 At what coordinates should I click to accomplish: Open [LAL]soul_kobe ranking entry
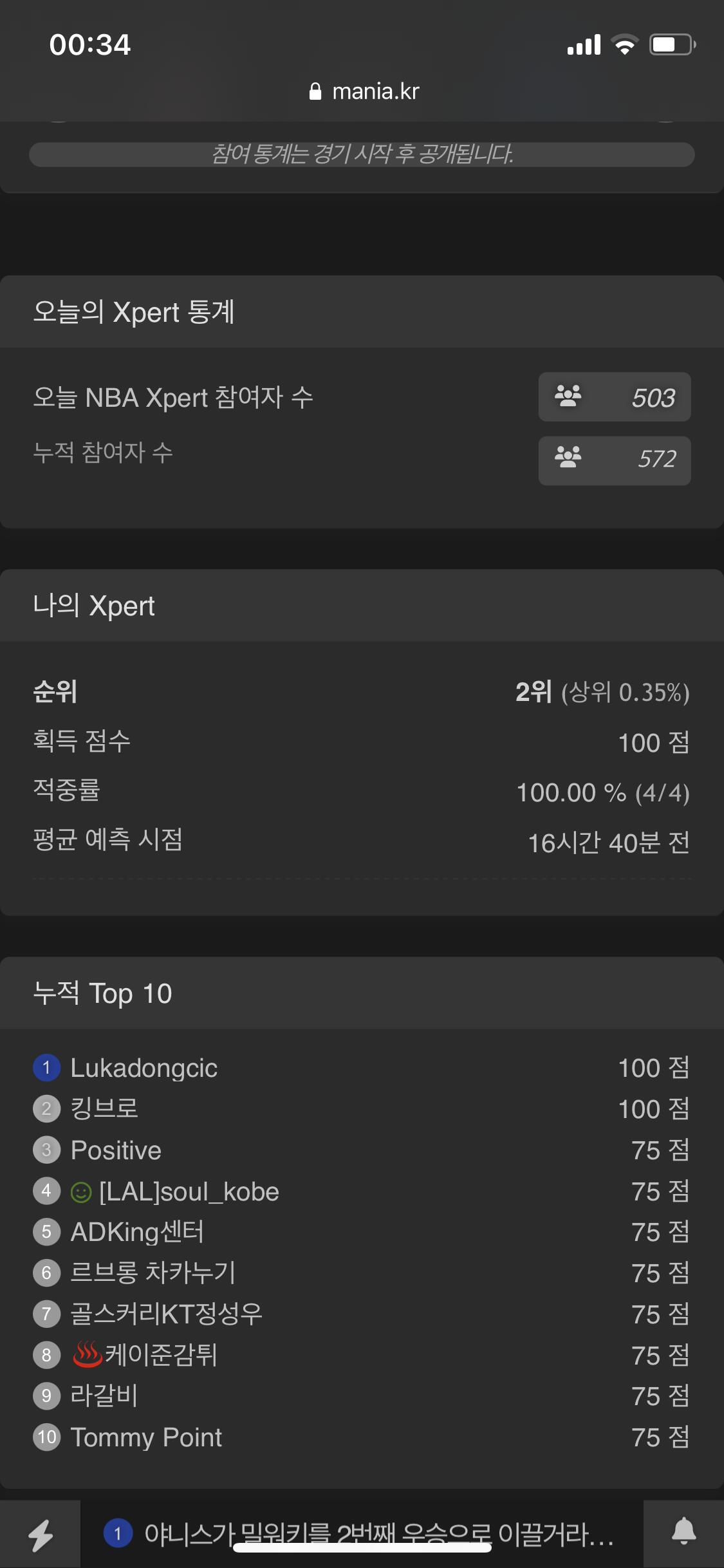click(x=189, y=1191)
